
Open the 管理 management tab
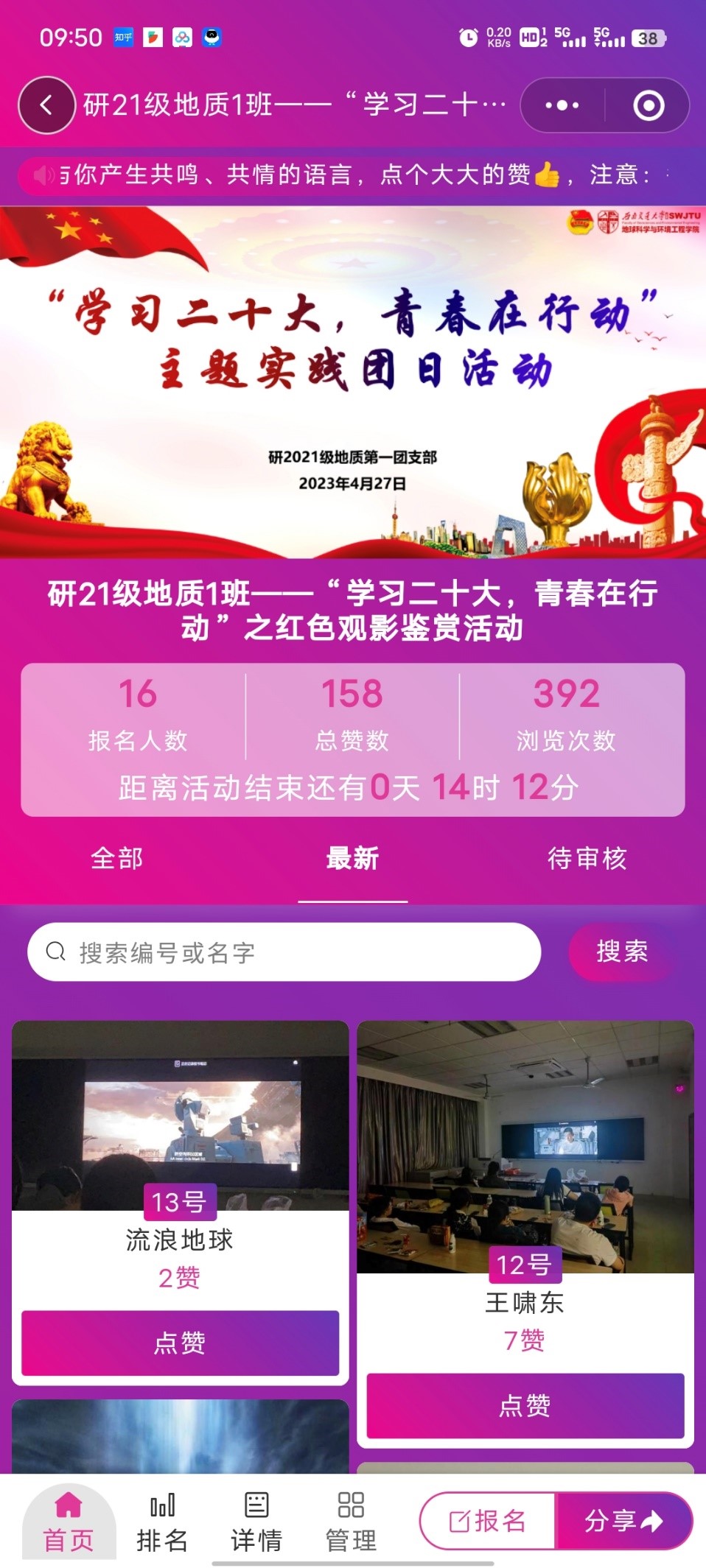point(351,1521)
